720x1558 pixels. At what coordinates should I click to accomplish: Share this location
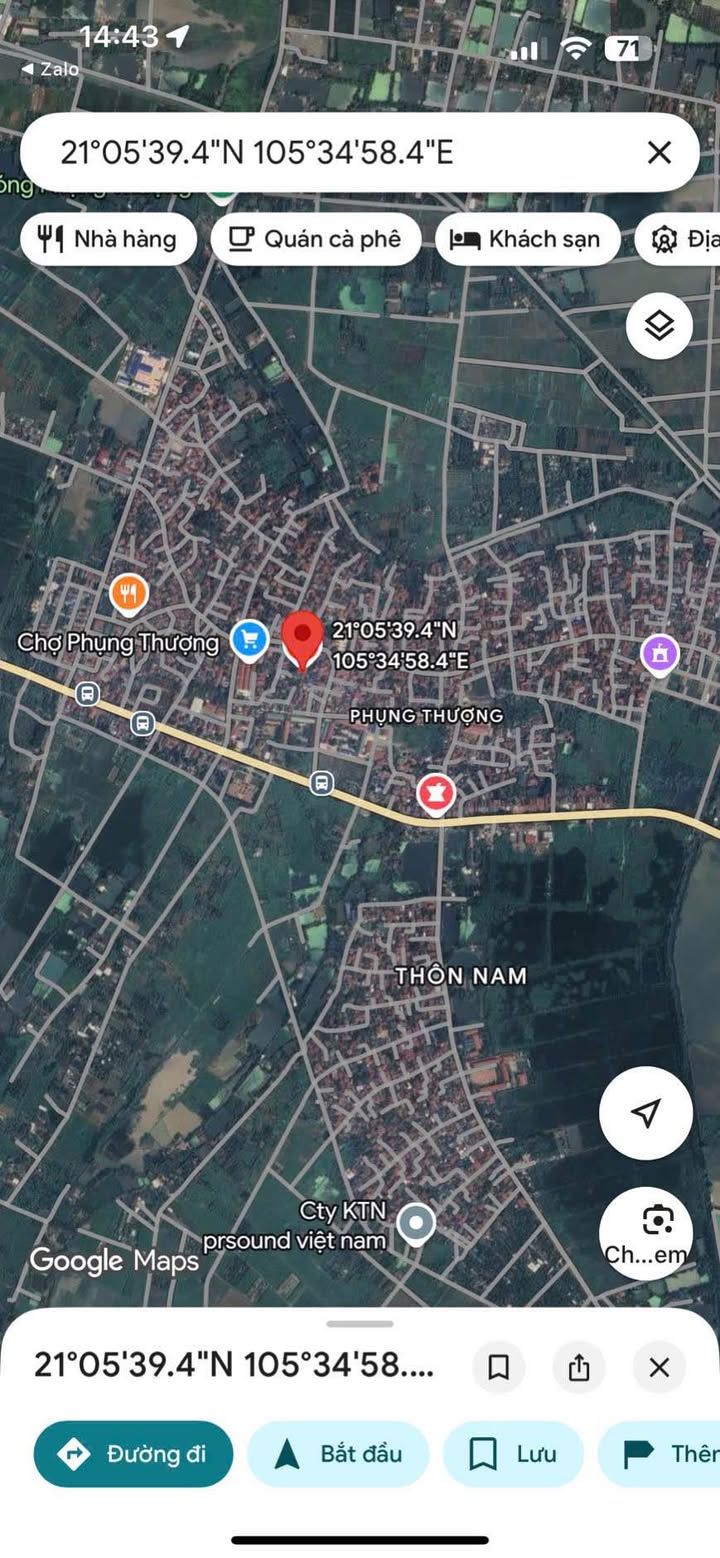click(579, 1367)
